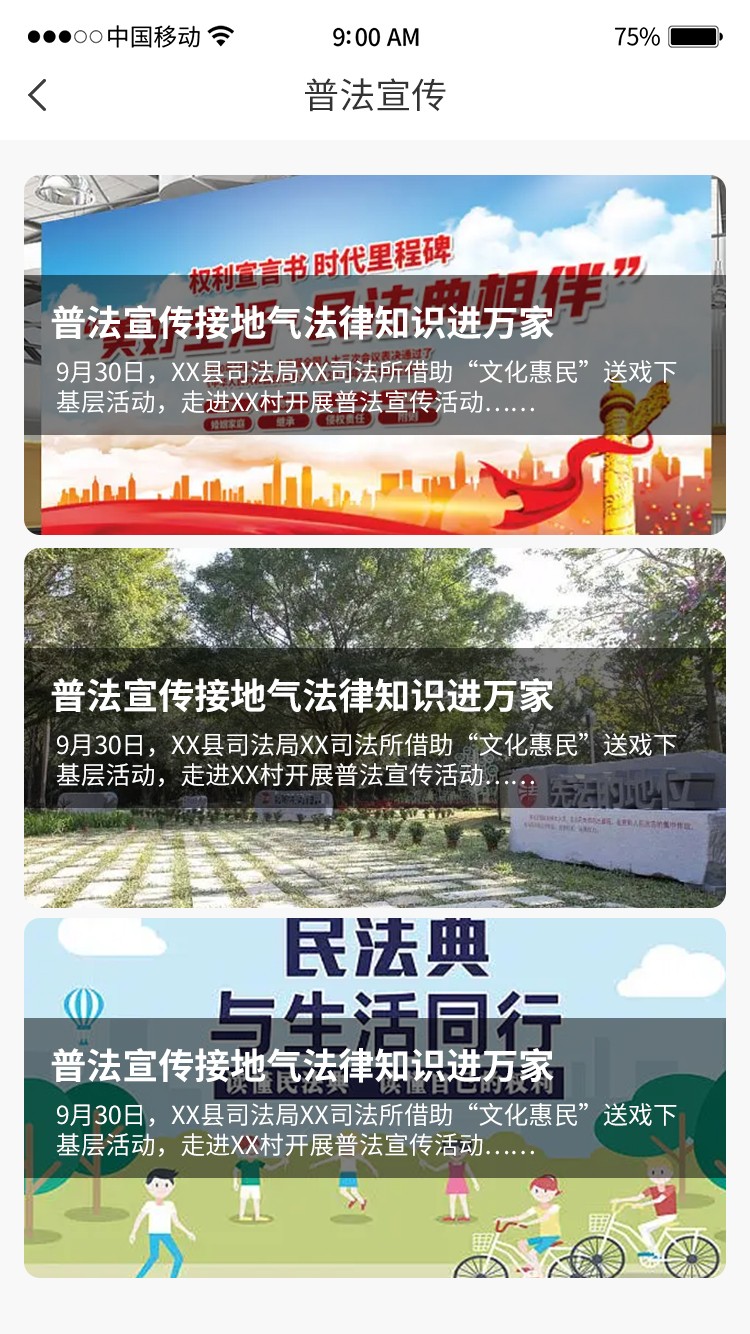The image size is (750, 1334).
Task: Open the article card with the red 民法典 banner image
Action: (x=375, y=355)
